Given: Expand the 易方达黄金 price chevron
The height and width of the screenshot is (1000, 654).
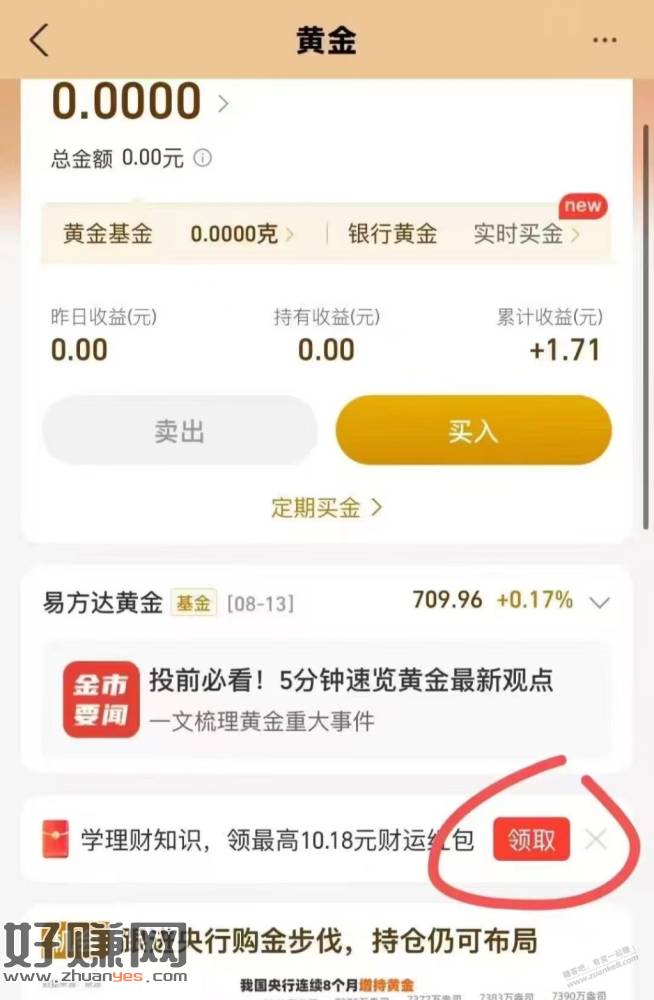Looking at the screenshot, I should click(x=600, y=602).
